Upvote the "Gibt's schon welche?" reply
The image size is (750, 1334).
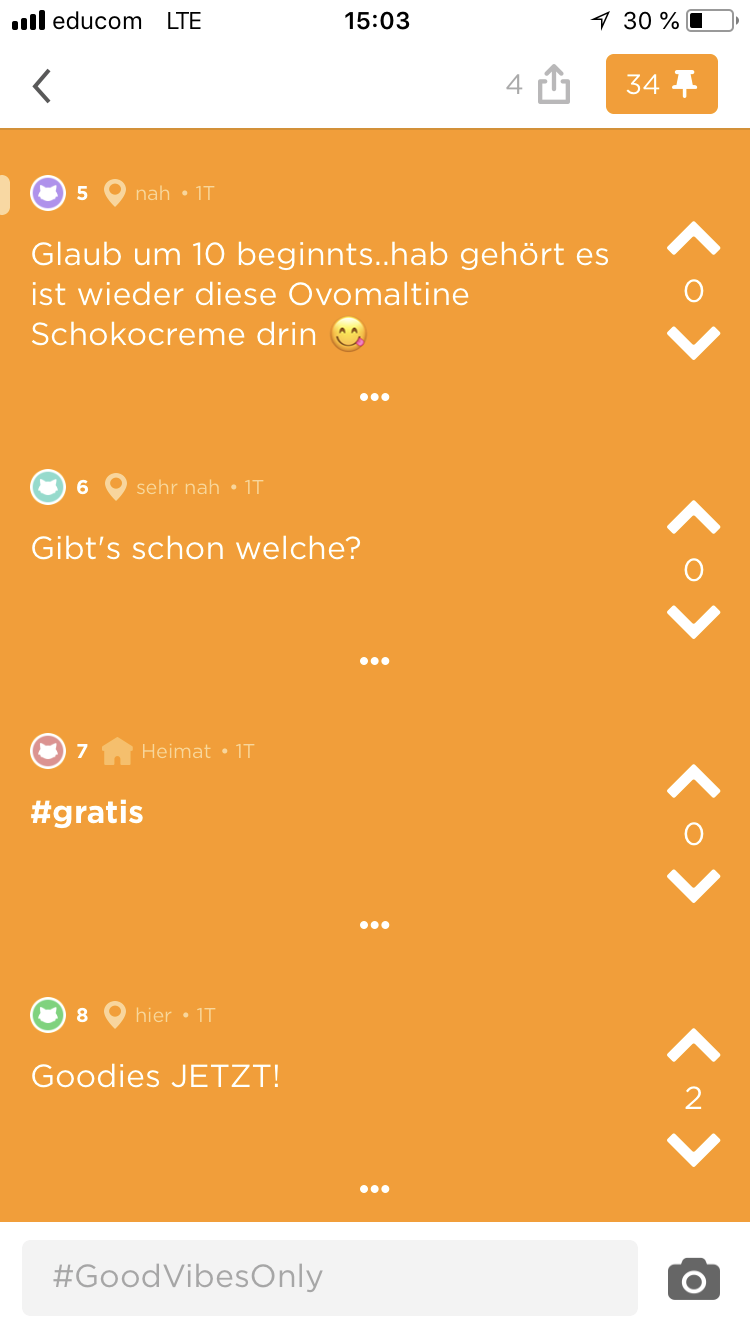[693, 518]
